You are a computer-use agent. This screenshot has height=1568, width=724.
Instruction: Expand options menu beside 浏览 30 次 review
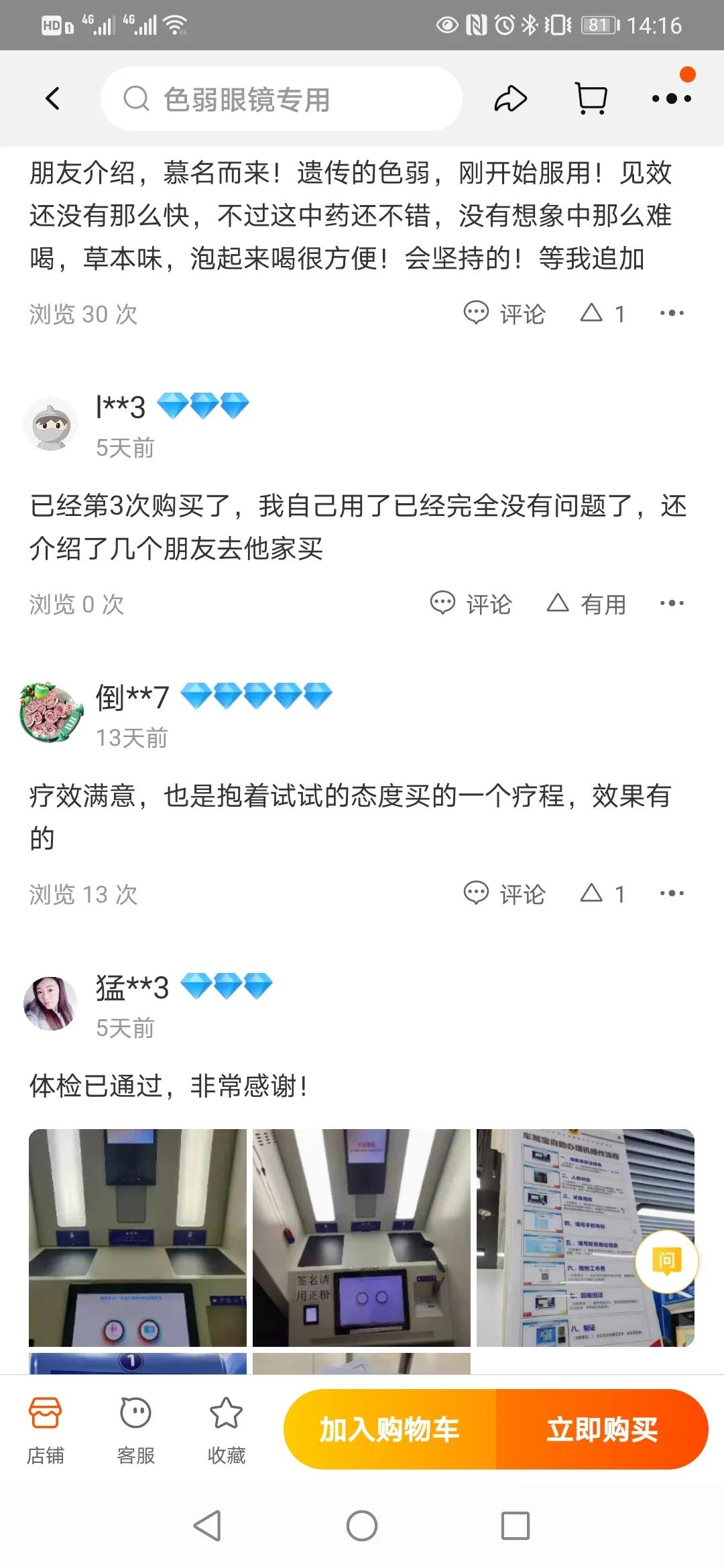[x=672, y=312]
